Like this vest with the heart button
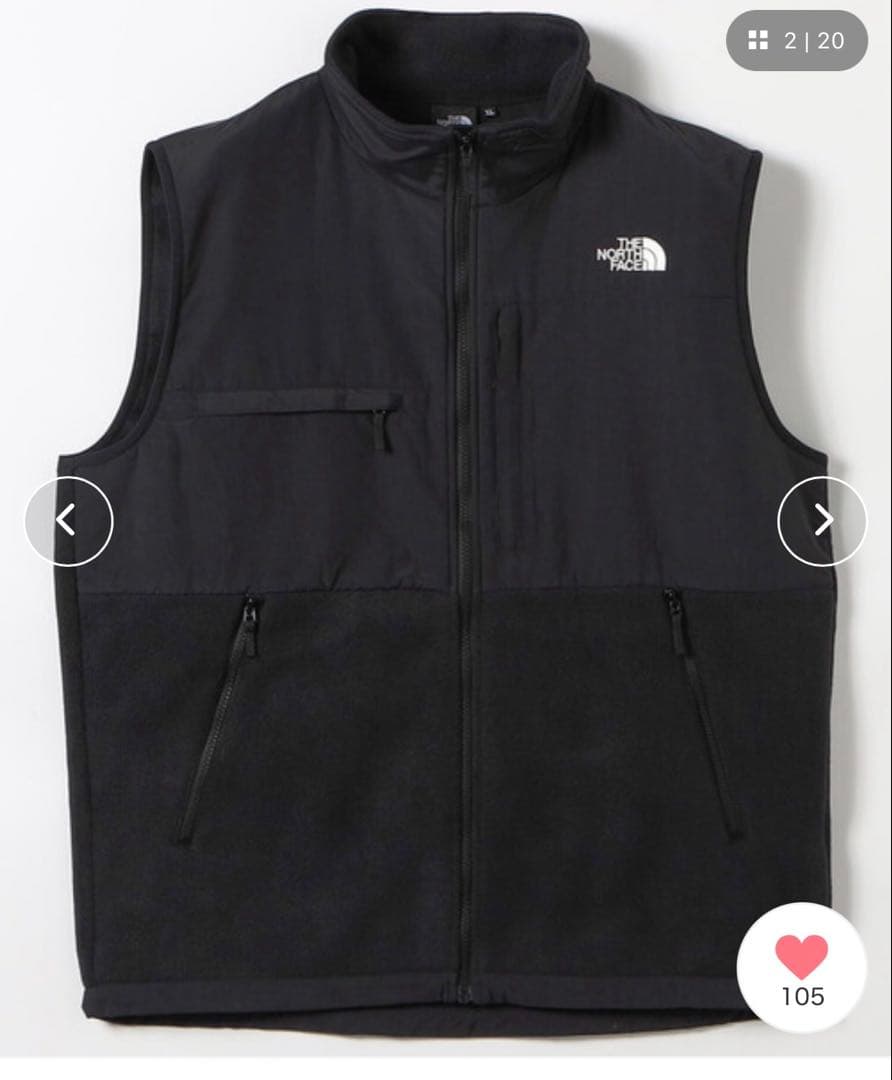 (x=801, y=966)
